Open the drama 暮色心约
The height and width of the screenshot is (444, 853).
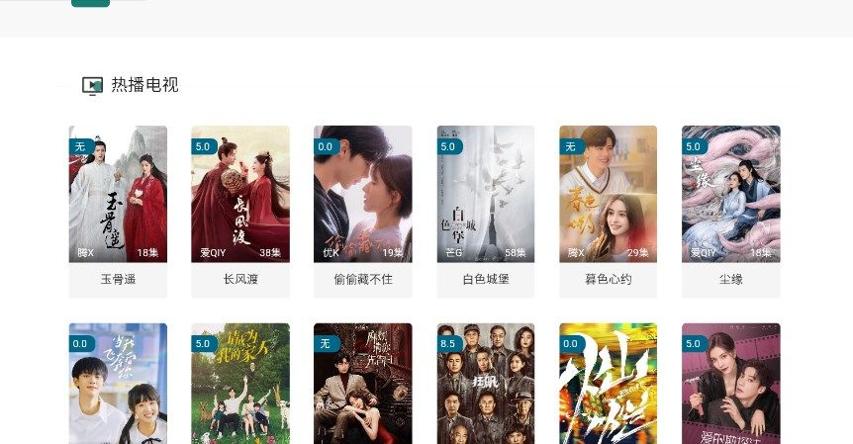(x=608, y=195)
